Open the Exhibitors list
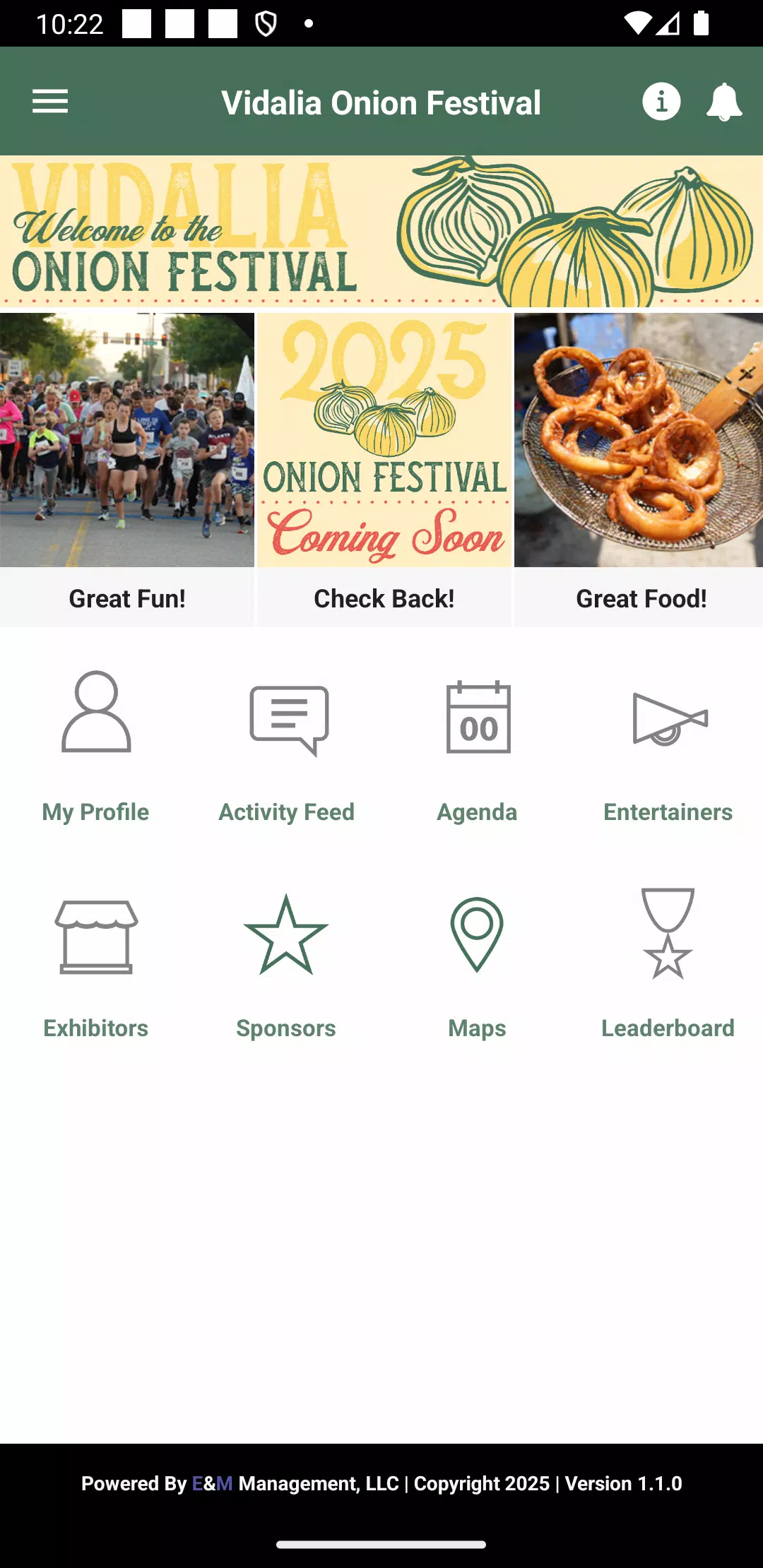The image size is (763, 1568). [x=96, y=963]
